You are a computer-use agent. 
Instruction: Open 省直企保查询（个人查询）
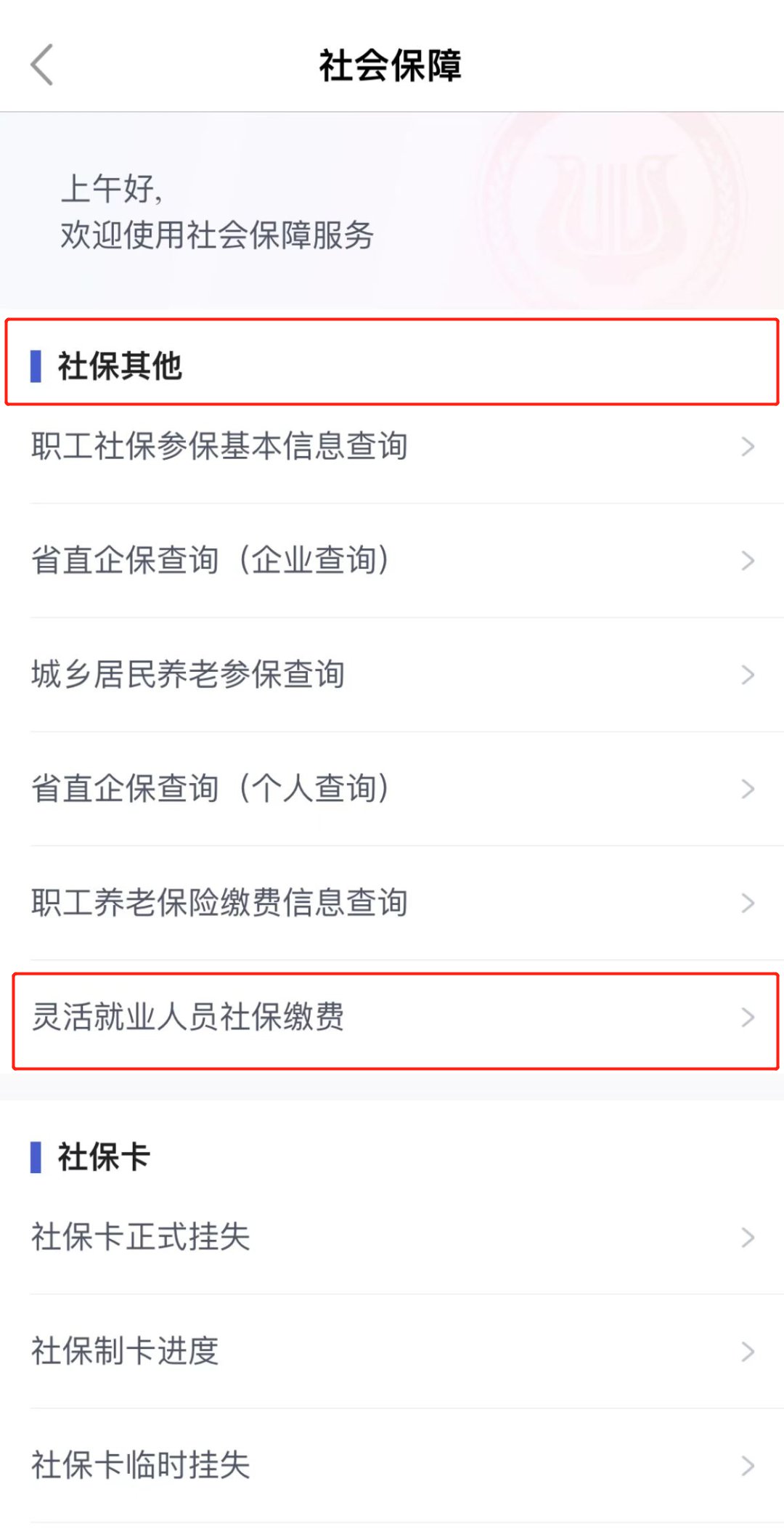392,788
